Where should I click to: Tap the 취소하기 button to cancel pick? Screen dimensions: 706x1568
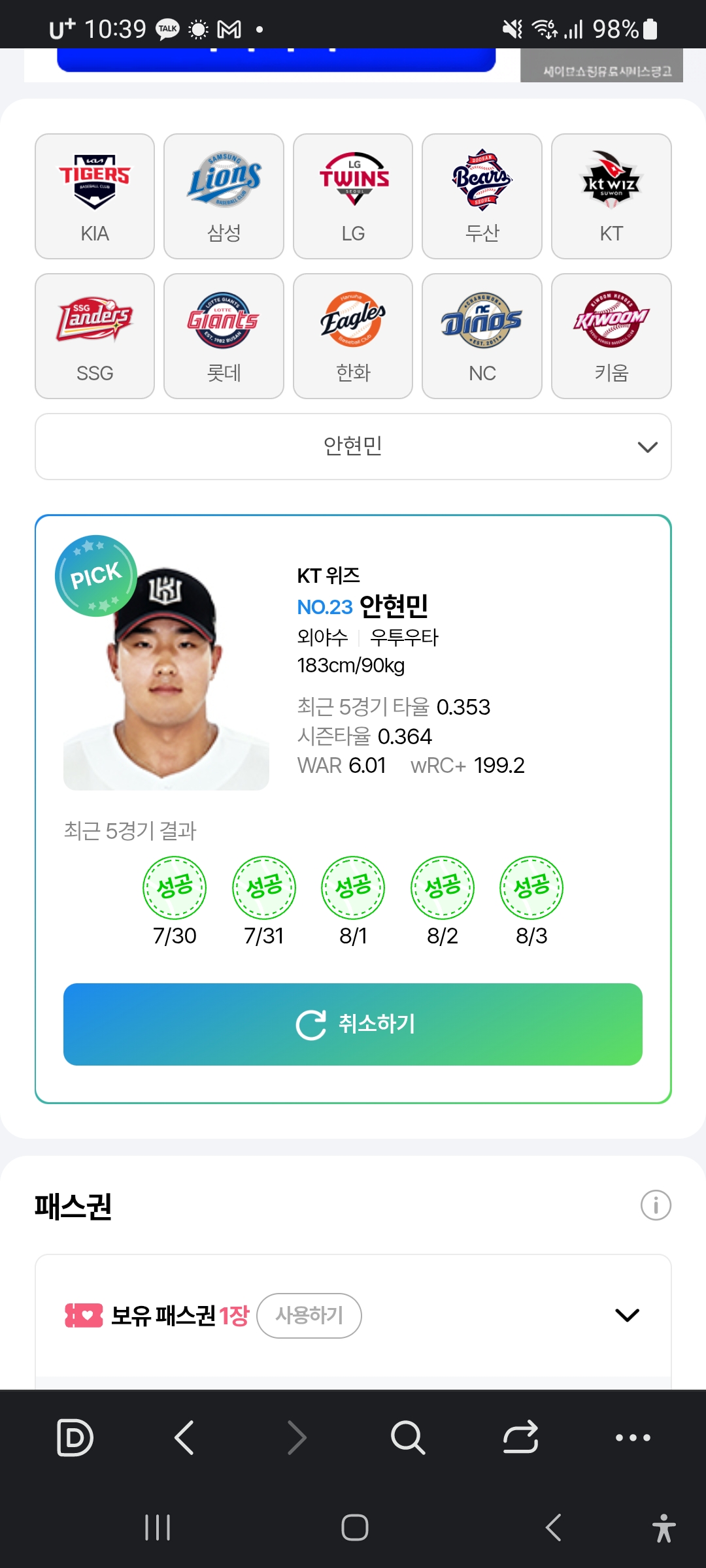click(353, 1024)
